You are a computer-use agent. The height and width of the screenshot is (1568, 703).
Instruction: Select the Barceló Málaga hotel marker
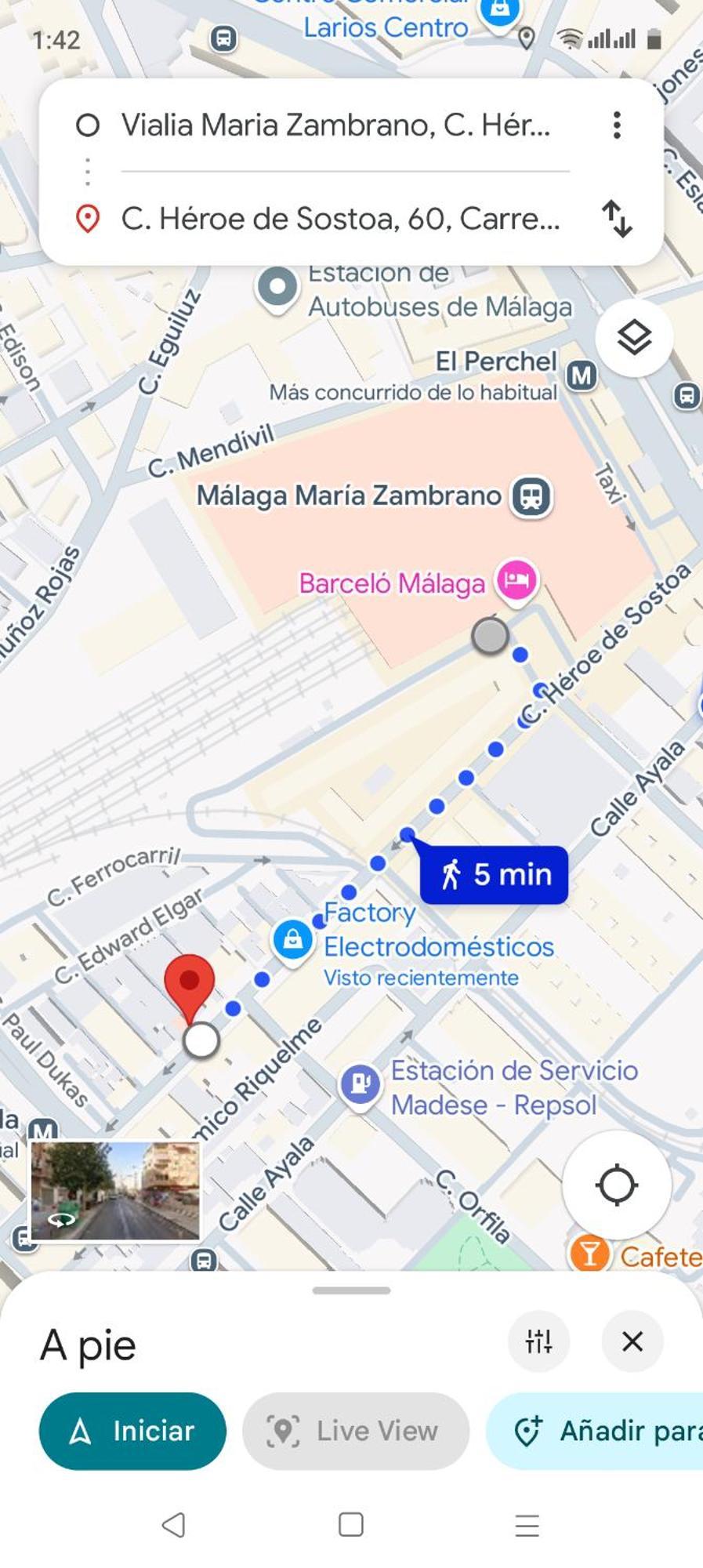(x=516, y=581)
